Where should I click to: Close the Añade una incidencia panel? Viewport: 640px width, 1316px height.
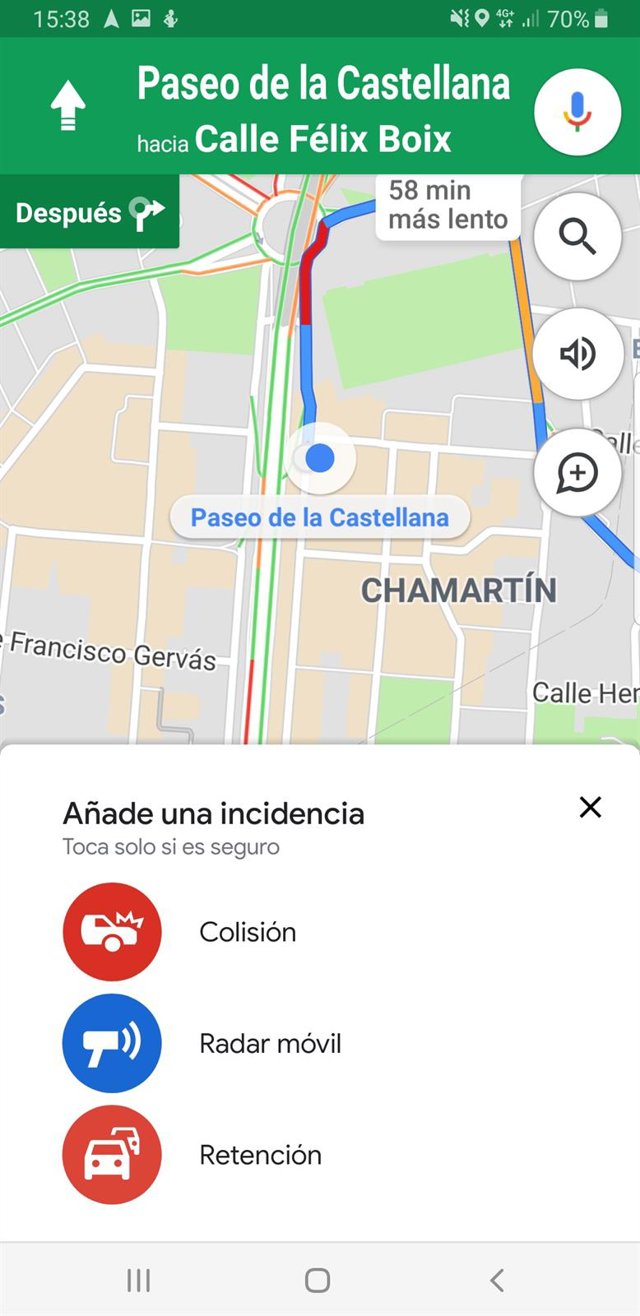point(591,808)
